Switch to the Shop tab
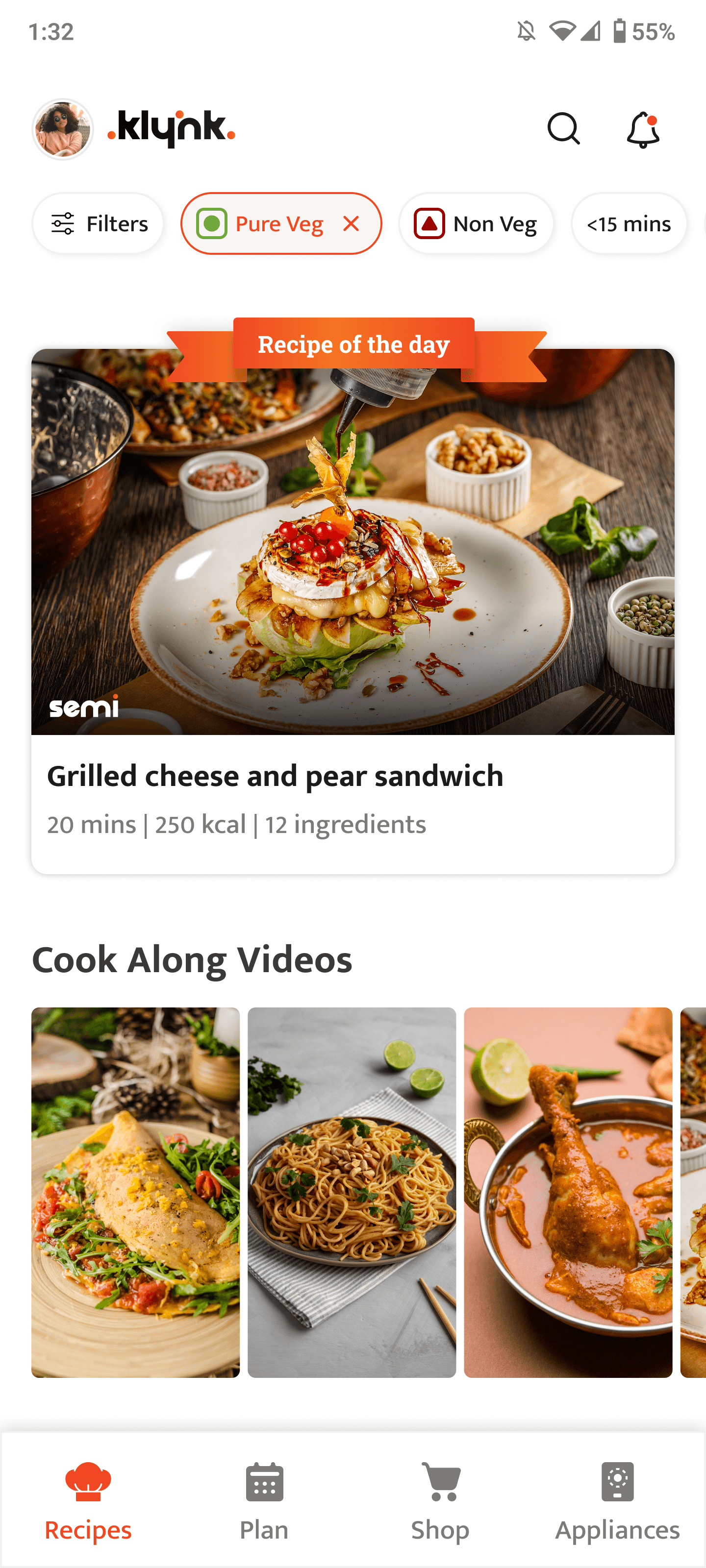706x1568 pixels. click(440, 1499)
